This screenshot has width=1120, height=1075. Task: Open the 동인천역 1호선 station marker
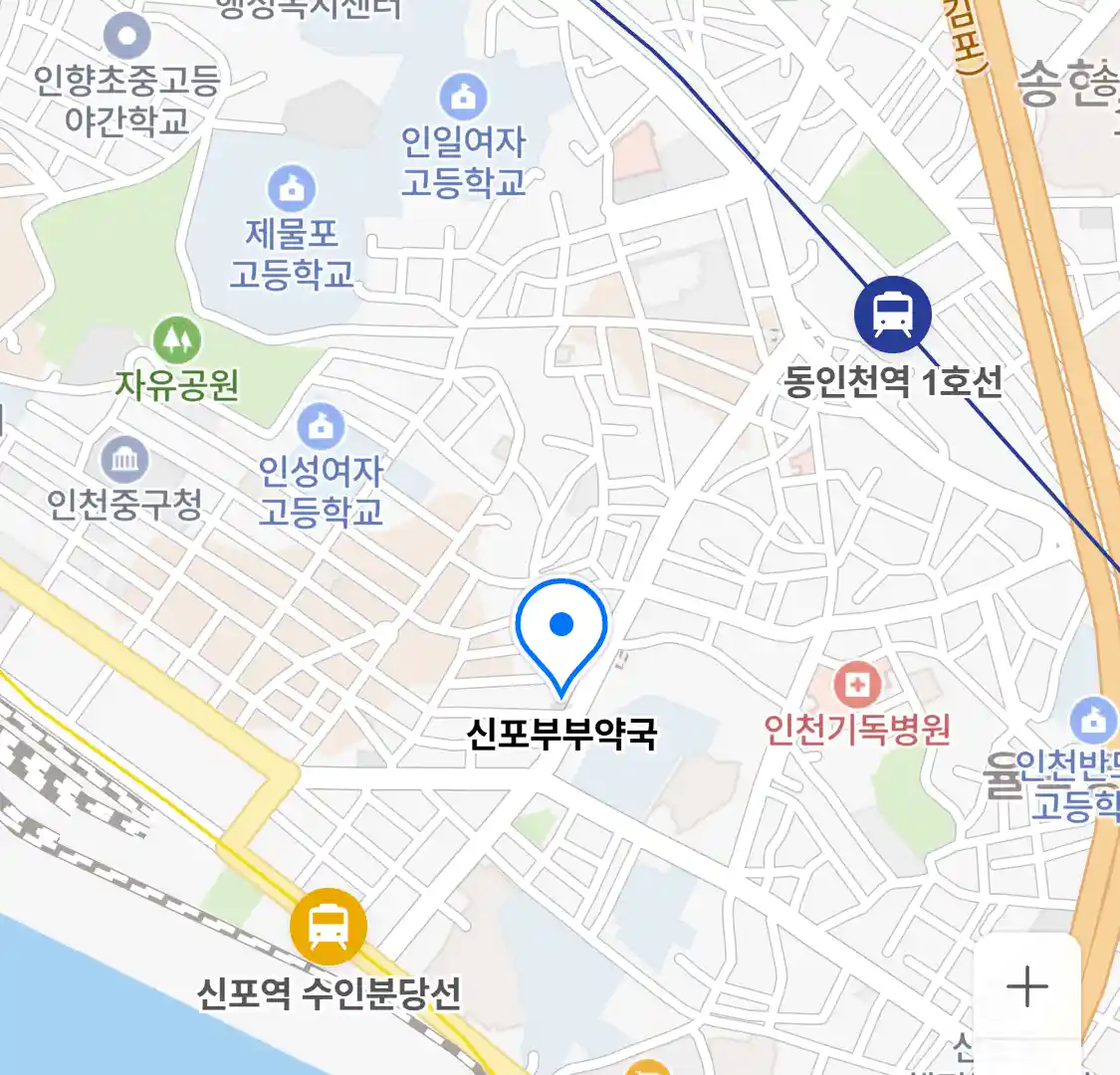[x=892, y=315]
